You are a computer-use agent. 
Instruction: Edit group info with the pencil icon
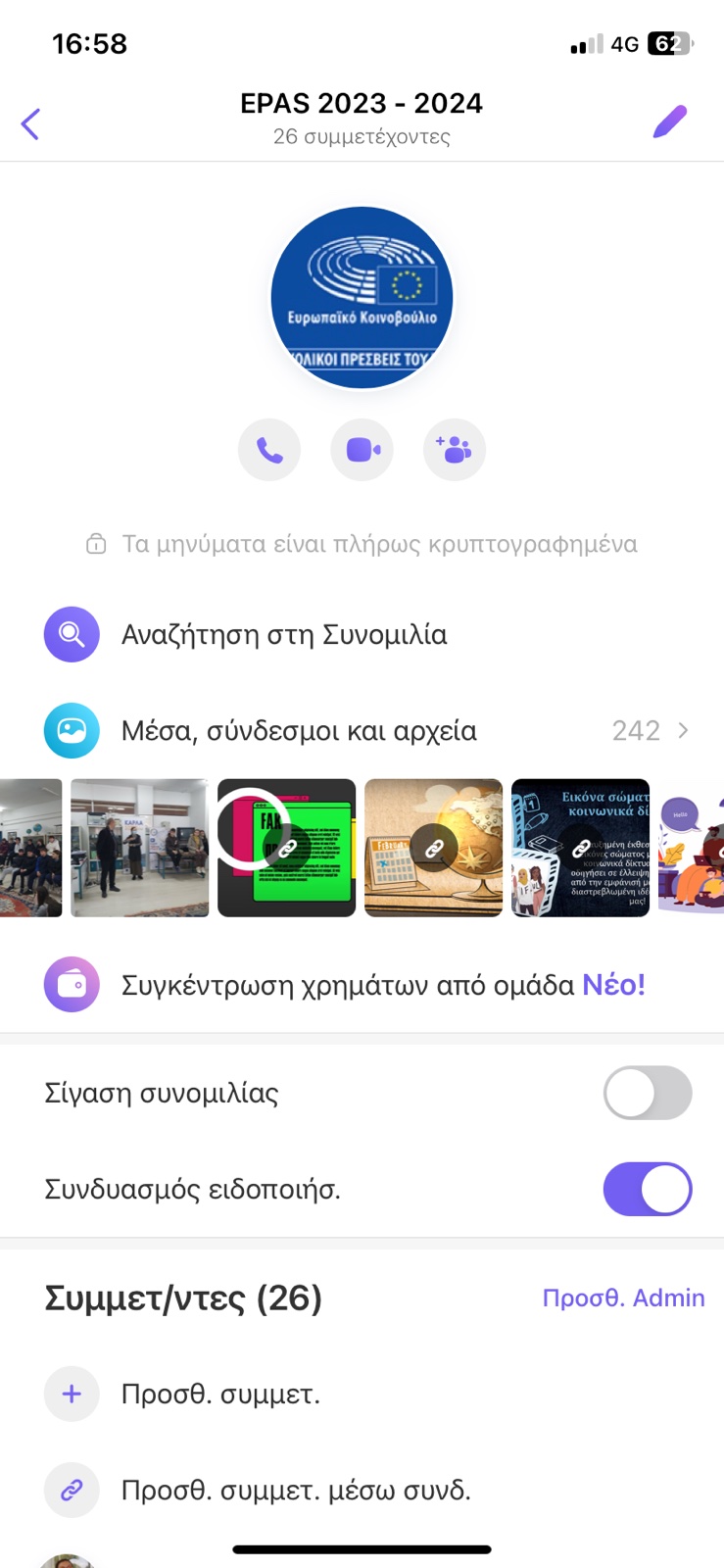click(669, 122)
